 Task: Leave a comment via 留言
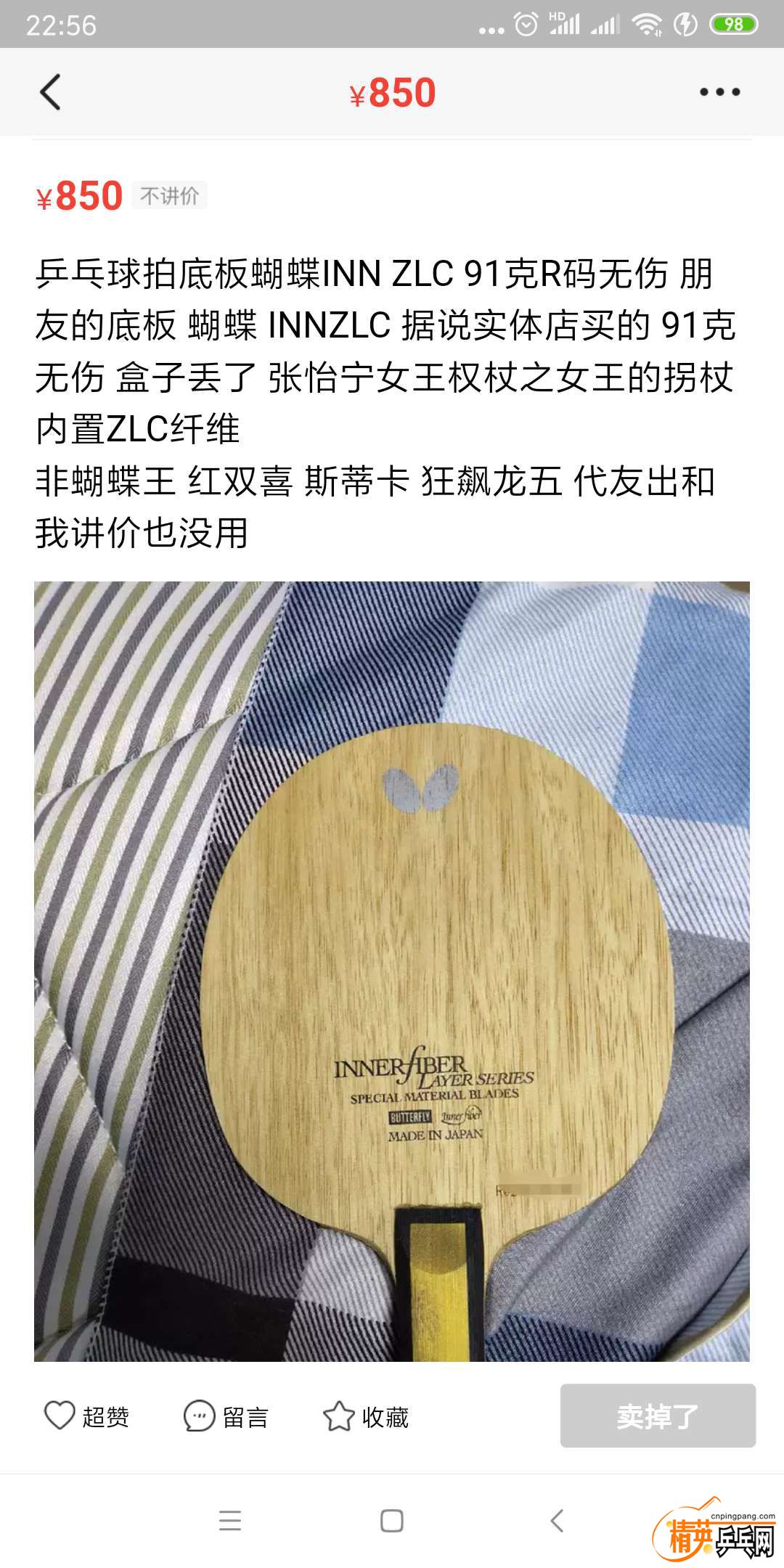coord(226,1416)
